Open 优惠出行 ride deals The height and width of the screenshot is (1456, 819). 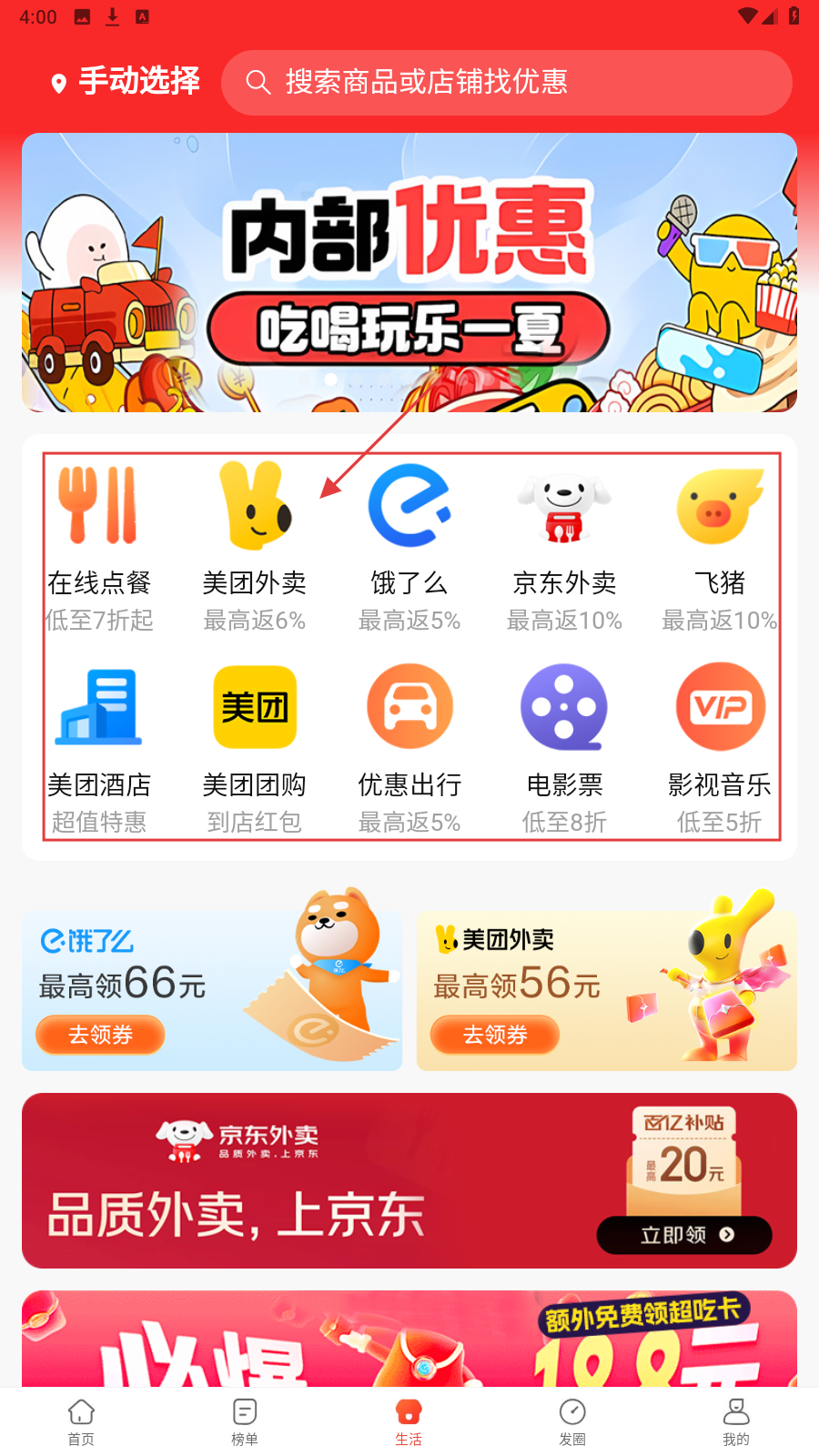pyautogui.click(x=409, y=748)
